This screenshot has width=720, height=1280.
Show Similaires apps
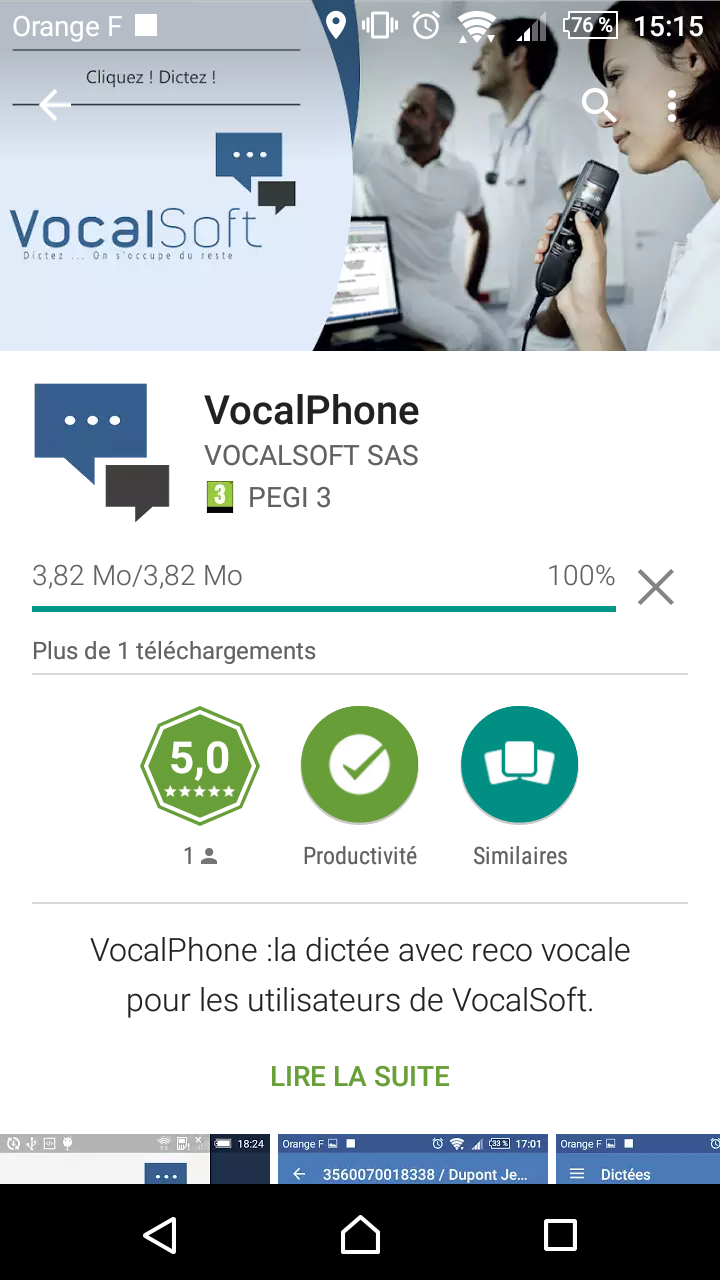click(520, 766)
